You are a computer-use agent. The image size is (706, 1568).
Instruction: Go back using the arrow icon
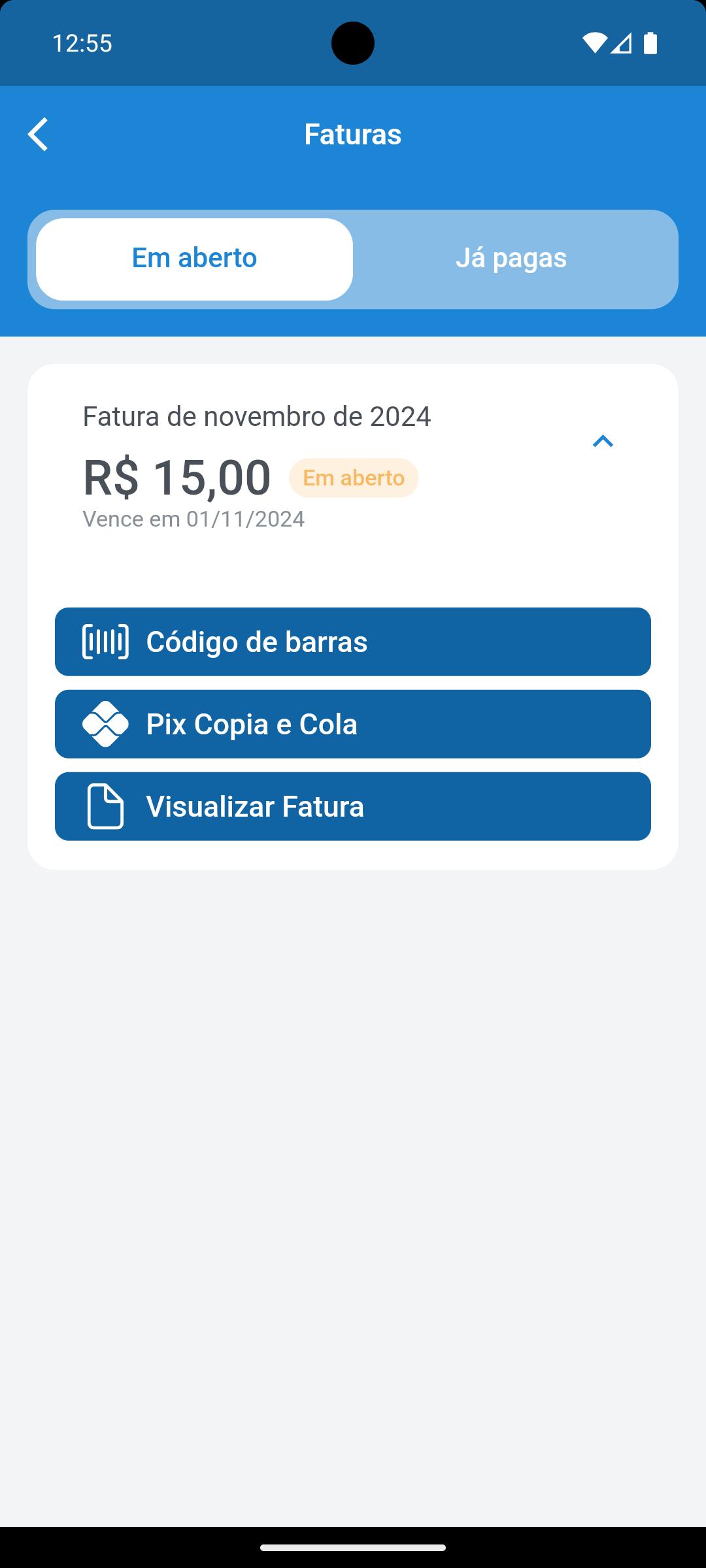[38, 134]
